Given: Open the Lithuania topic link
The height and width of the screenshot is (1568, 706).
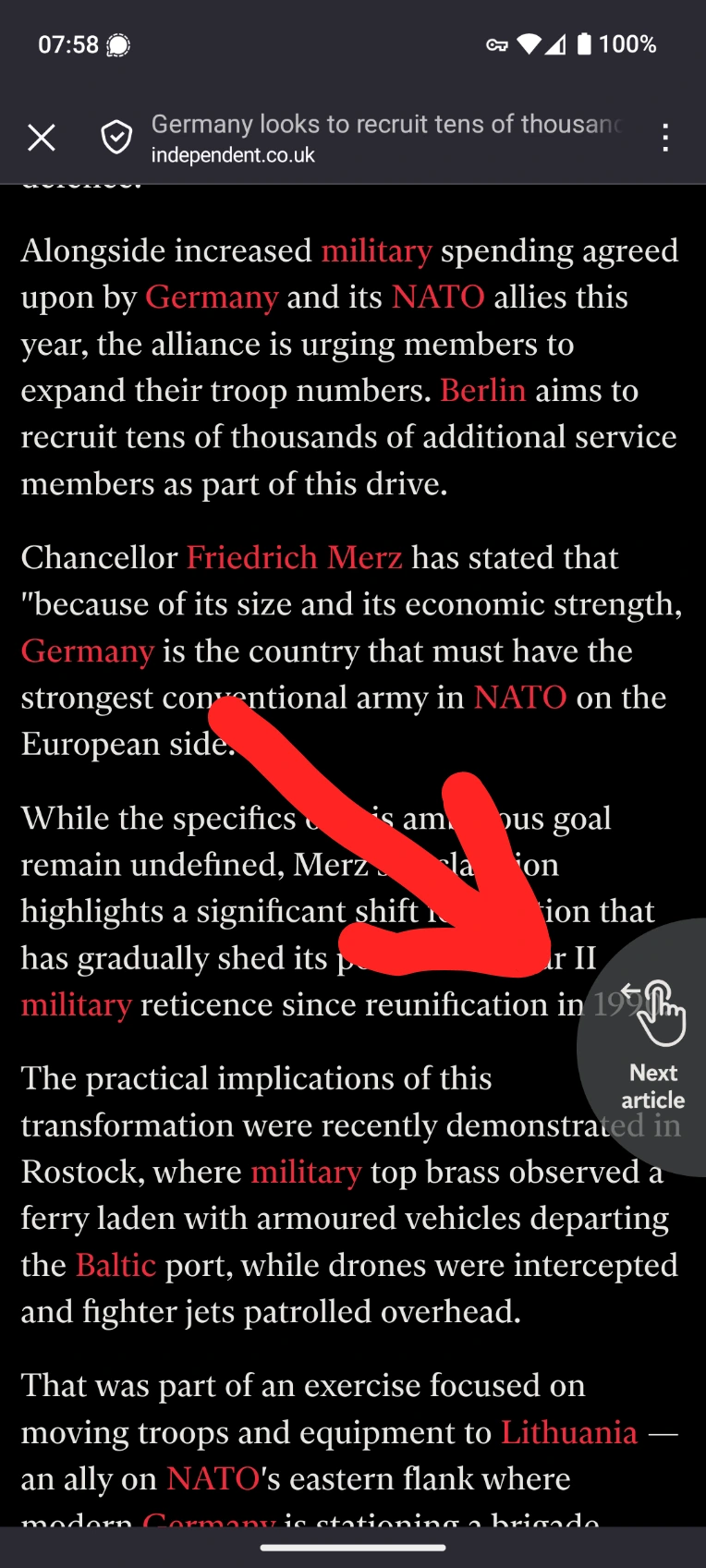Looking at the screenshot, I should tap(569, 1432).
